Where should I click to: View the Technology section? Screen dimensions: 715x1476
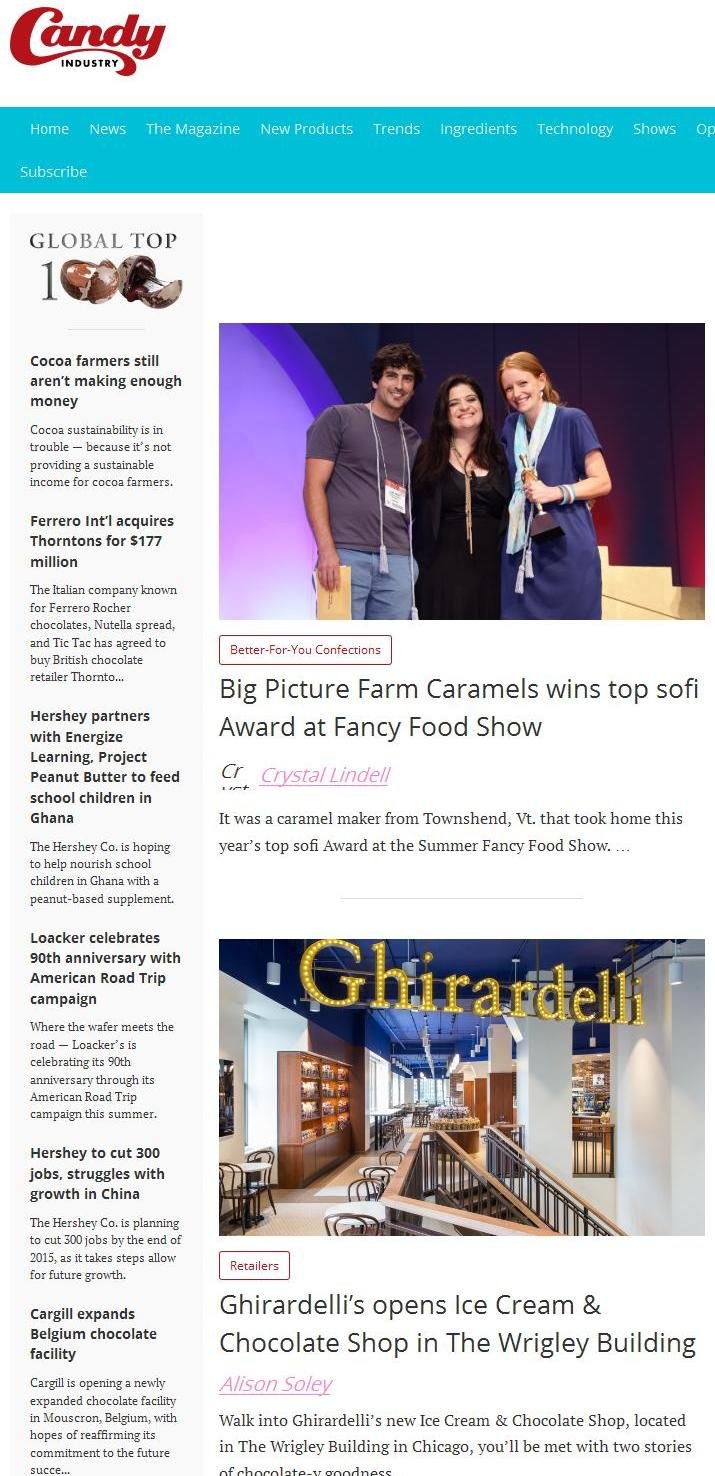click(x=575, y=129)
